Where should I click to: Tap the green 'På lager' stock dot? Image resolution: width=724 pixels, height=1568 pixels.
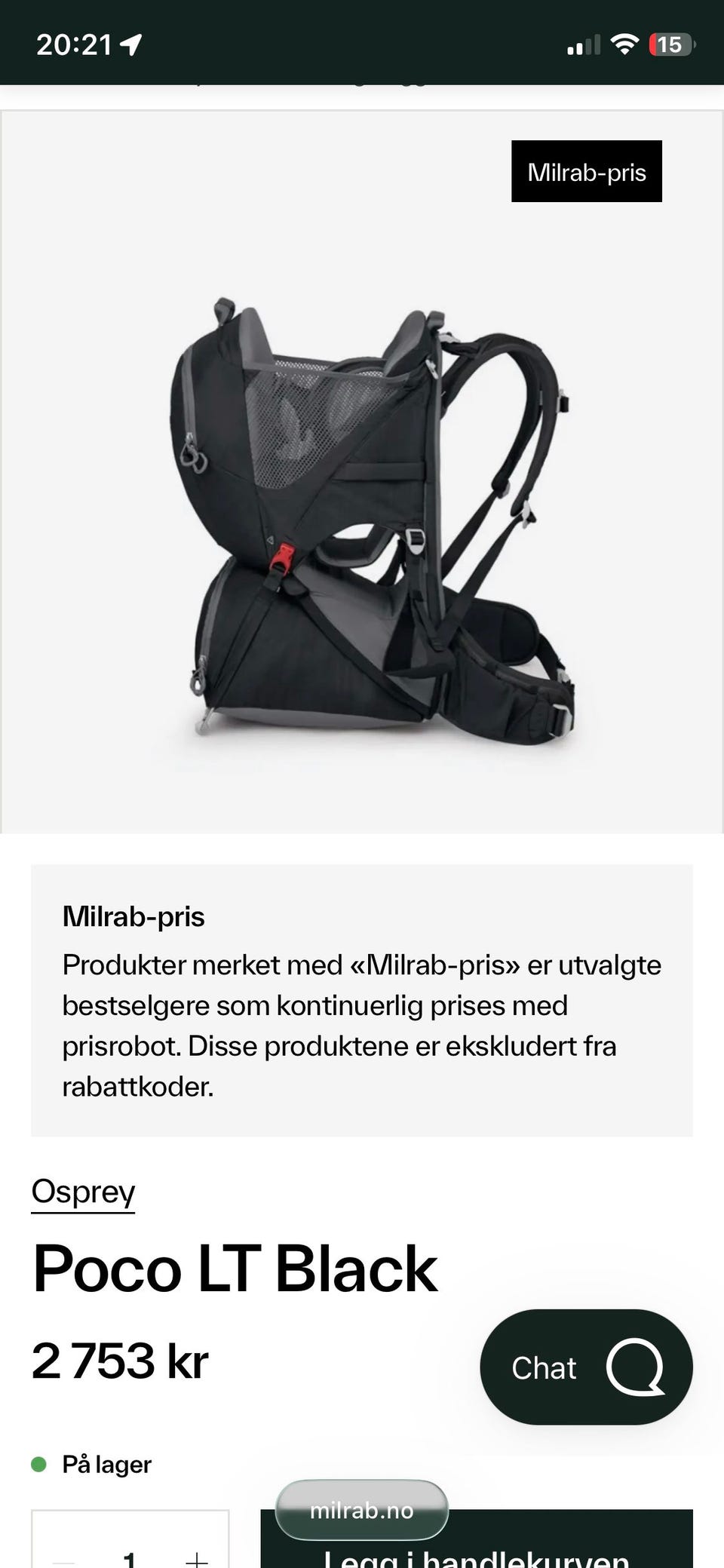tap(40, 1462)
